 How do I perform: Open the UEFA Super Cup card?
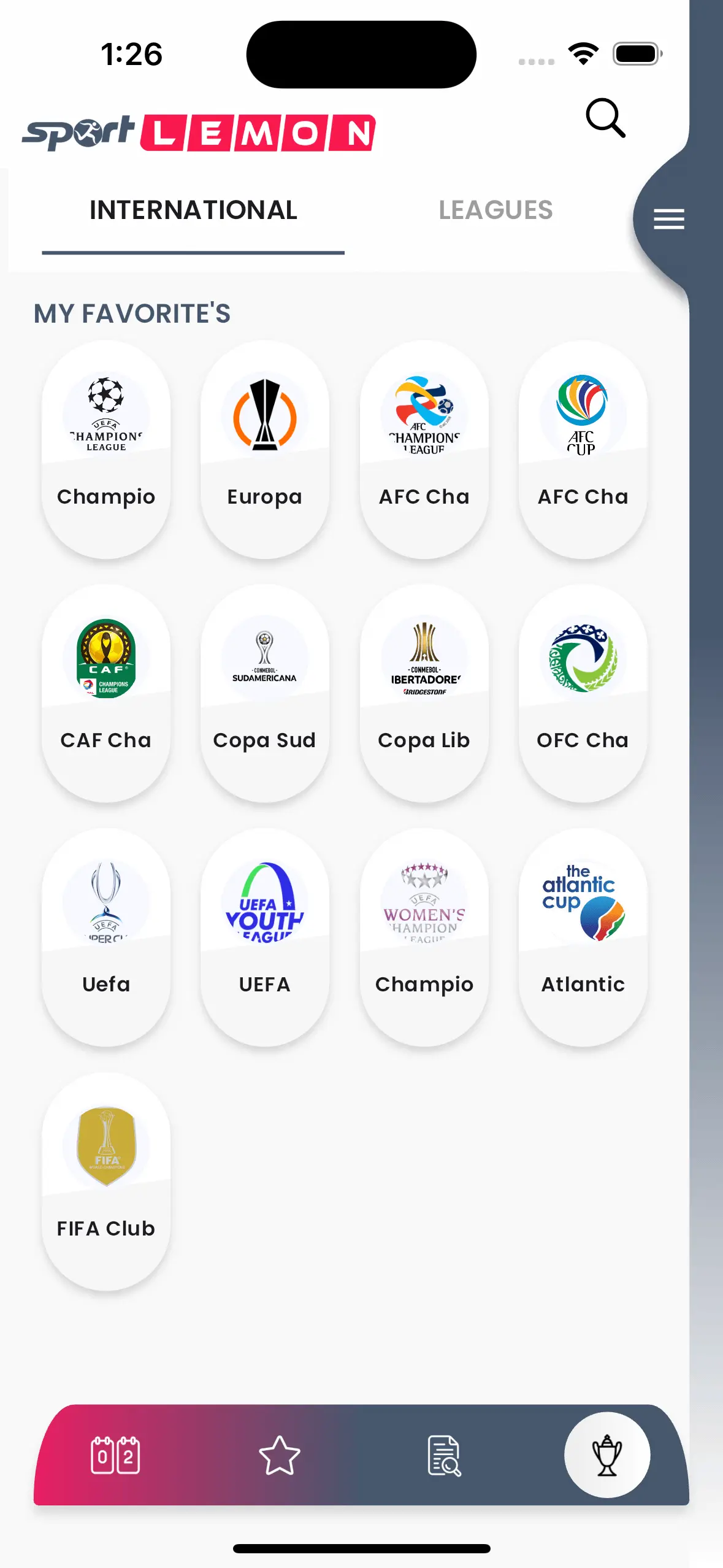click(x=106, y=937)
